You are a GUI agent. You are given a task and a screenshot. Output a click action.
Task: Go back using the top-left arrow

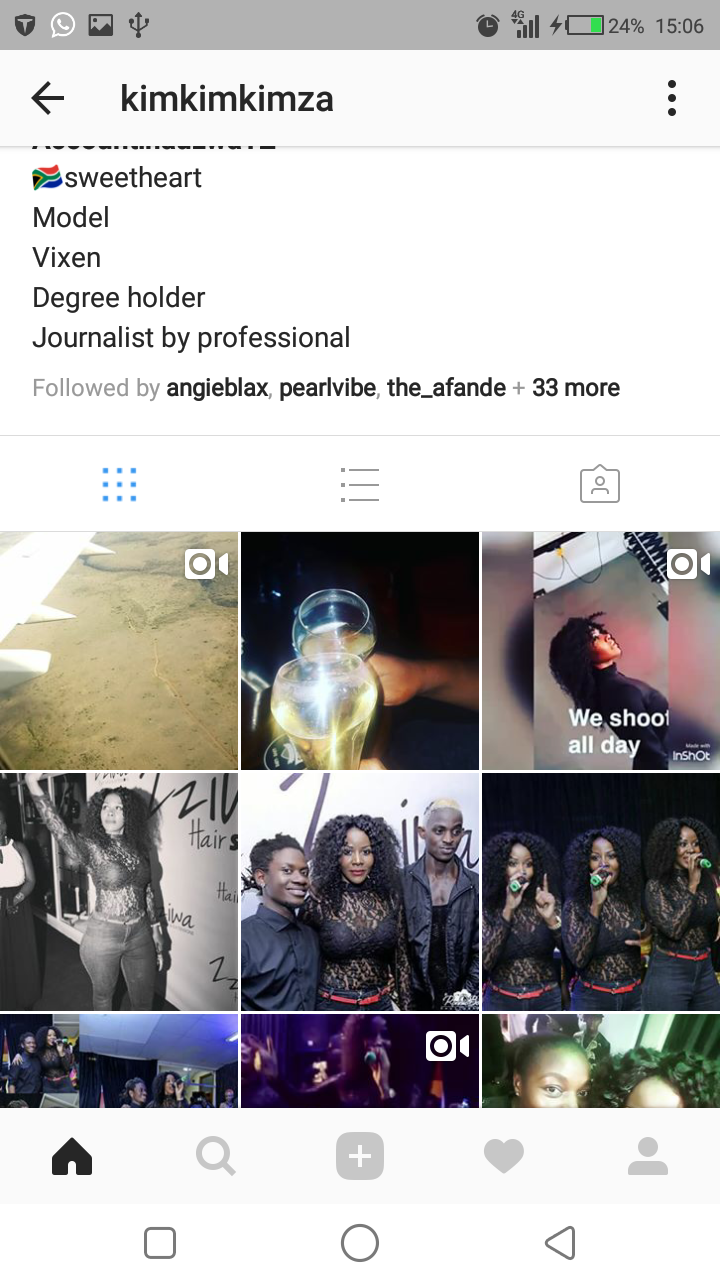click(x=47, y=98)
